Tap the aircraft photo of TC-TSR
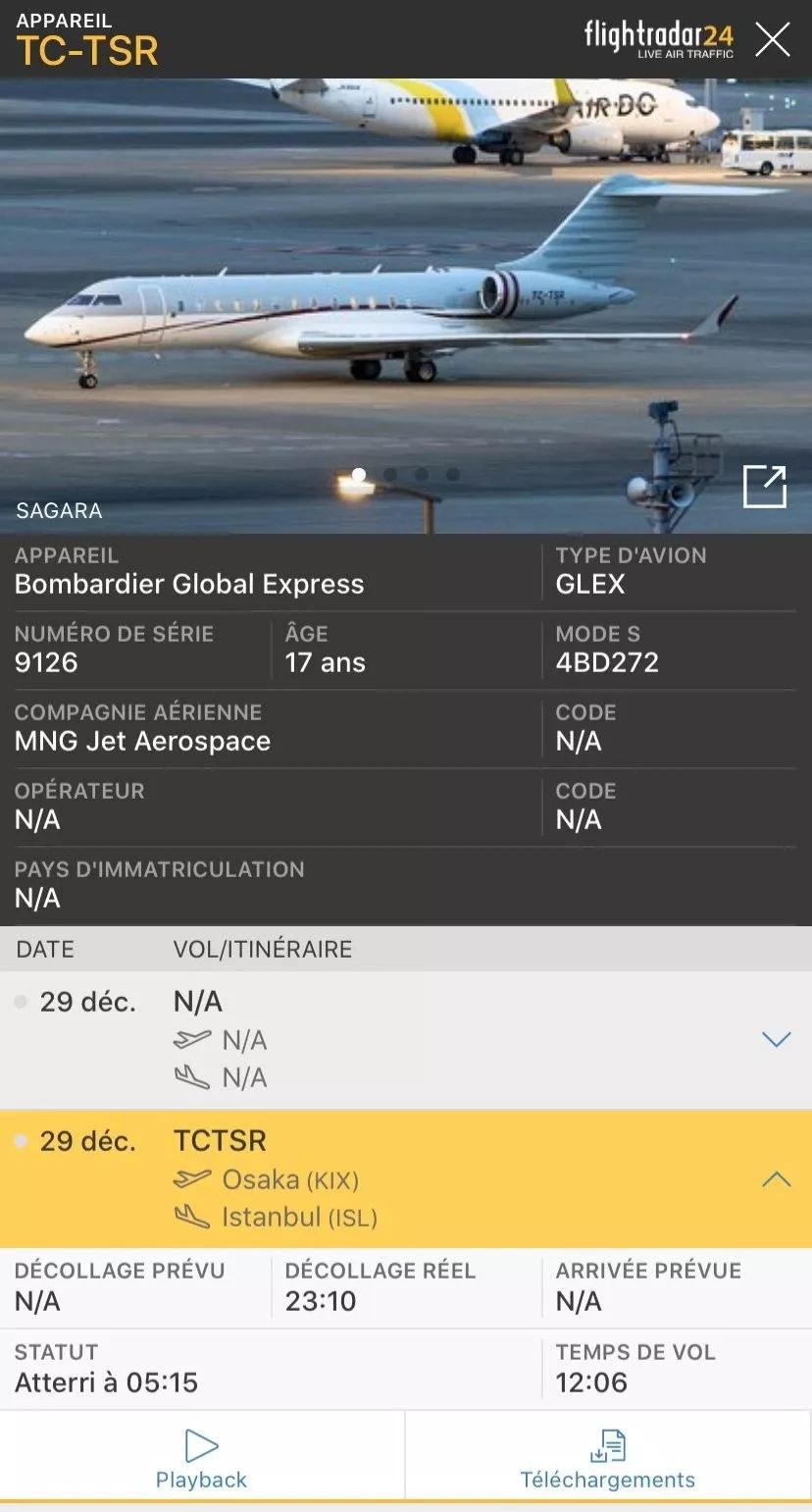812x1512 pixels. [x=406, y=306]
